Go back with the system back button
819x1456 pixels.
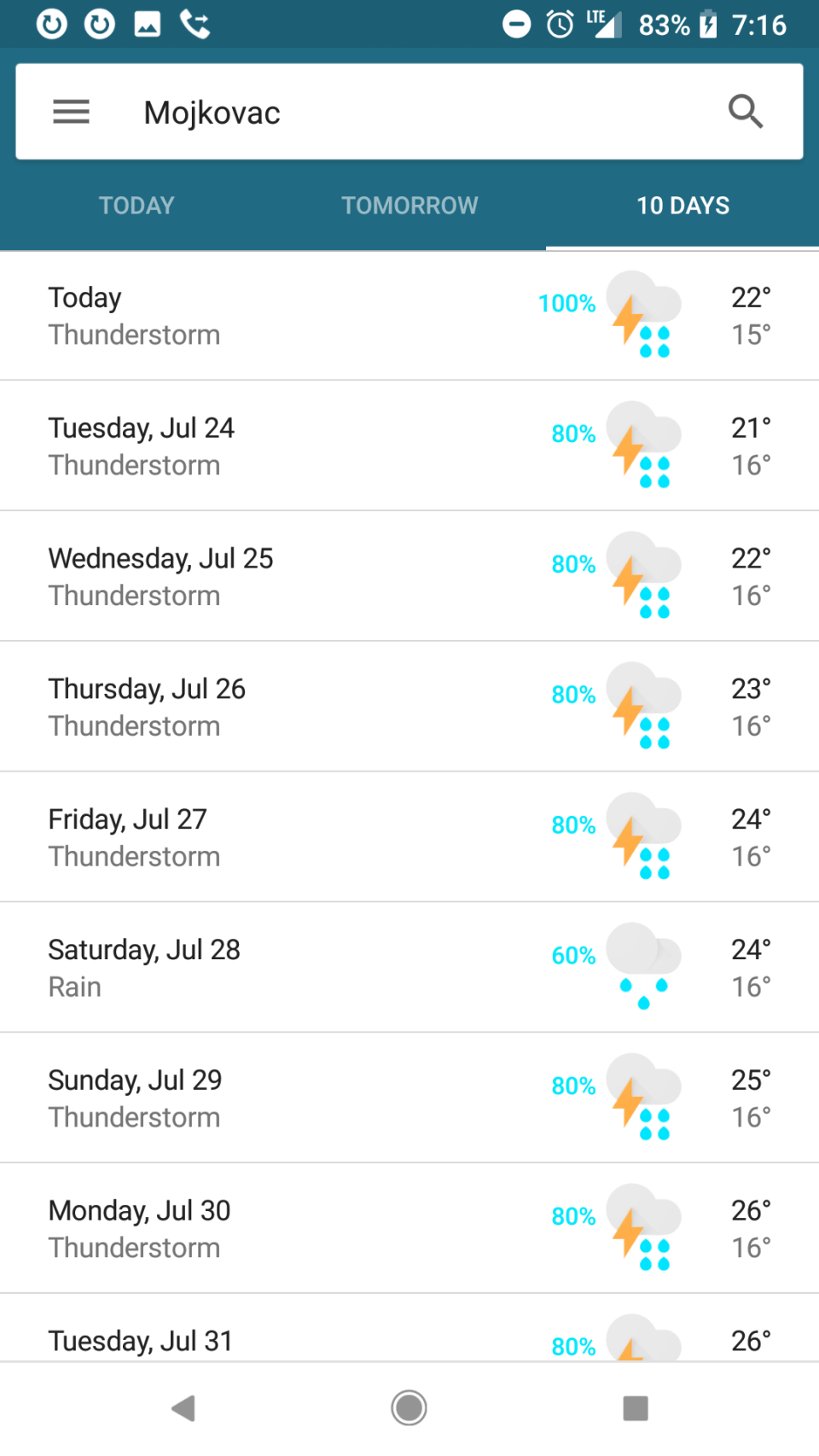pyautogui.click(x=183, y=1408)
